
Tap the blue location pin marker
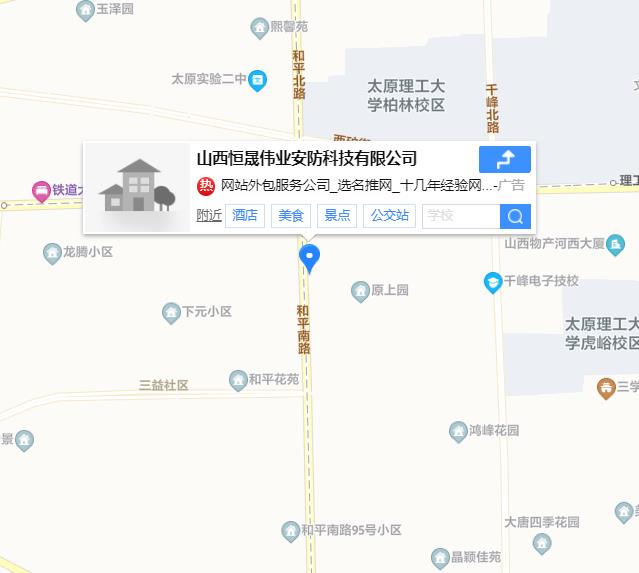(310, 256)
